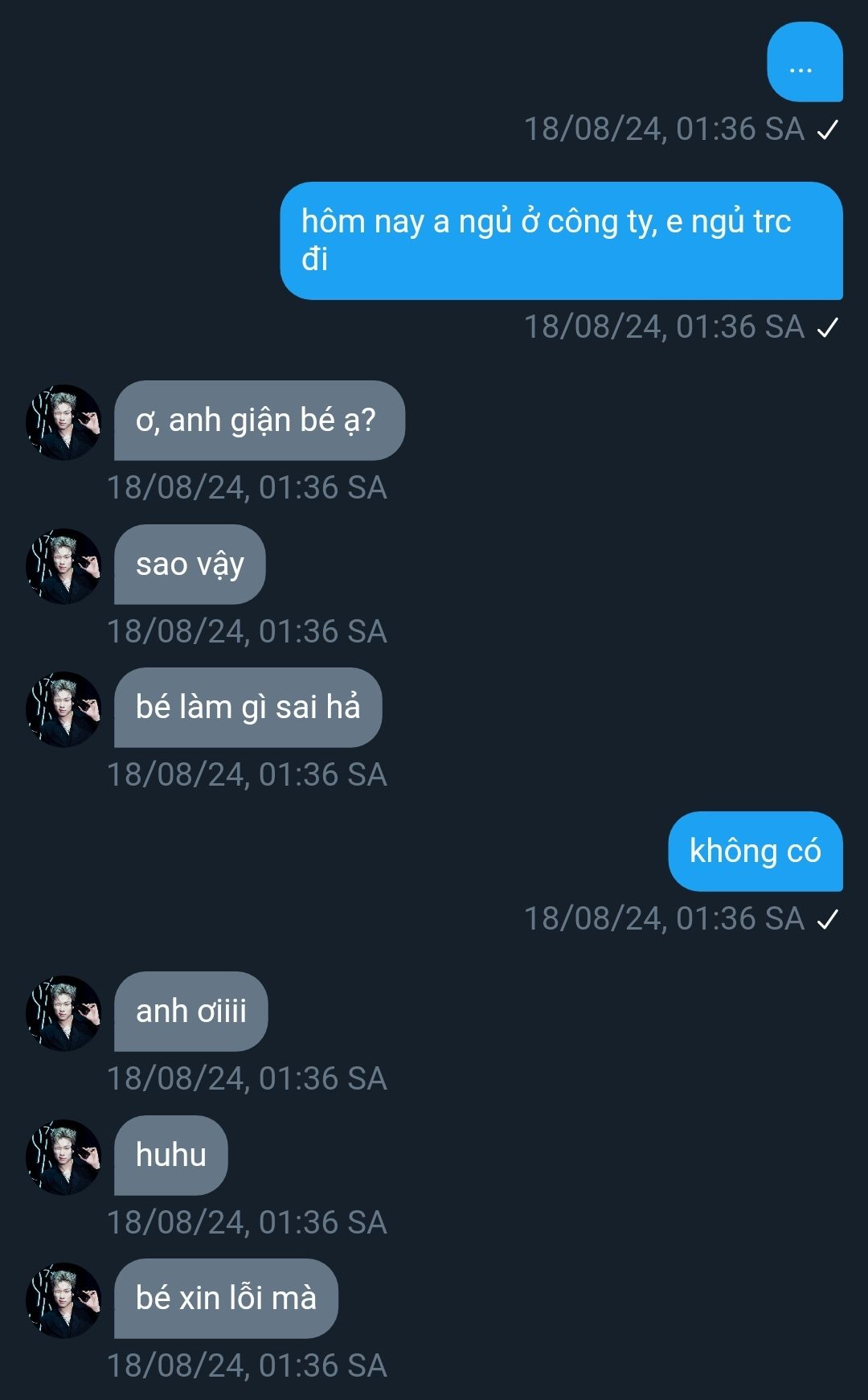
Task: Open sender's avatar beside "ơ, anh giận bé ạ?"
Action: point(63,422)
